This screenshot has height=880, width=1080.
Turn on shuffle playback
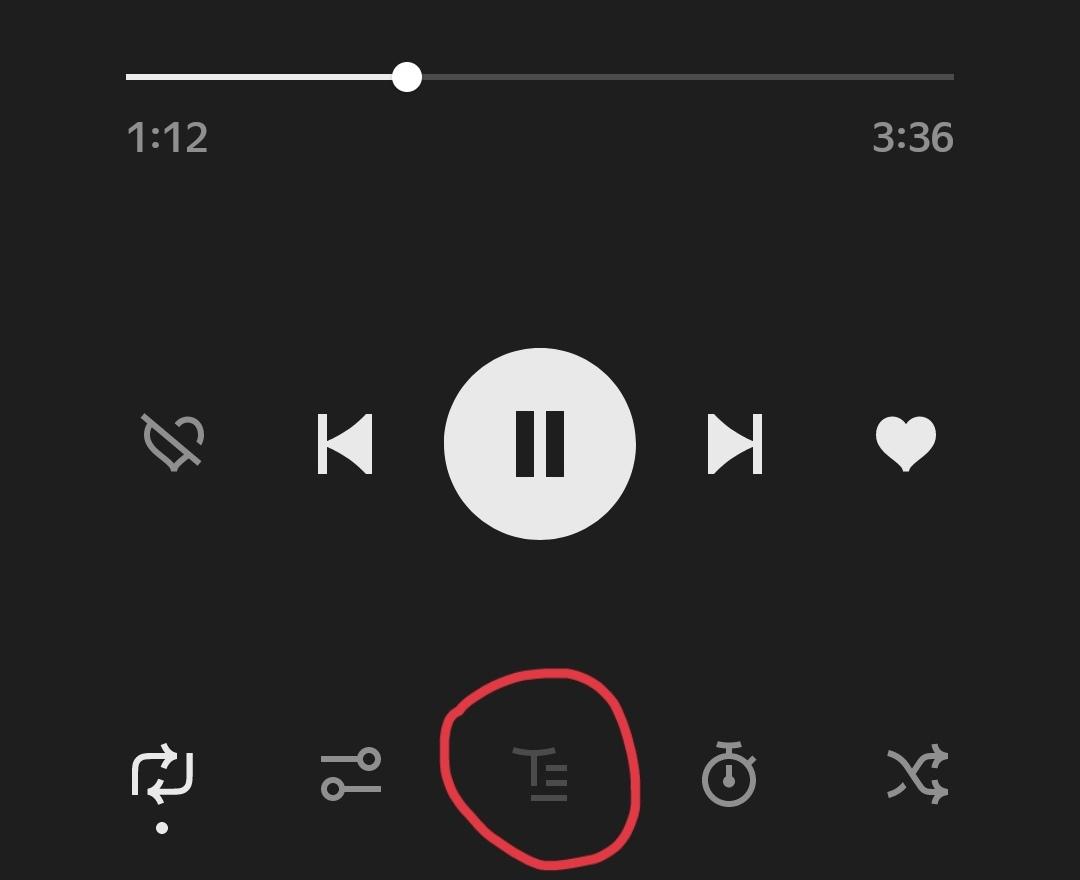click(x=917, y=775)
